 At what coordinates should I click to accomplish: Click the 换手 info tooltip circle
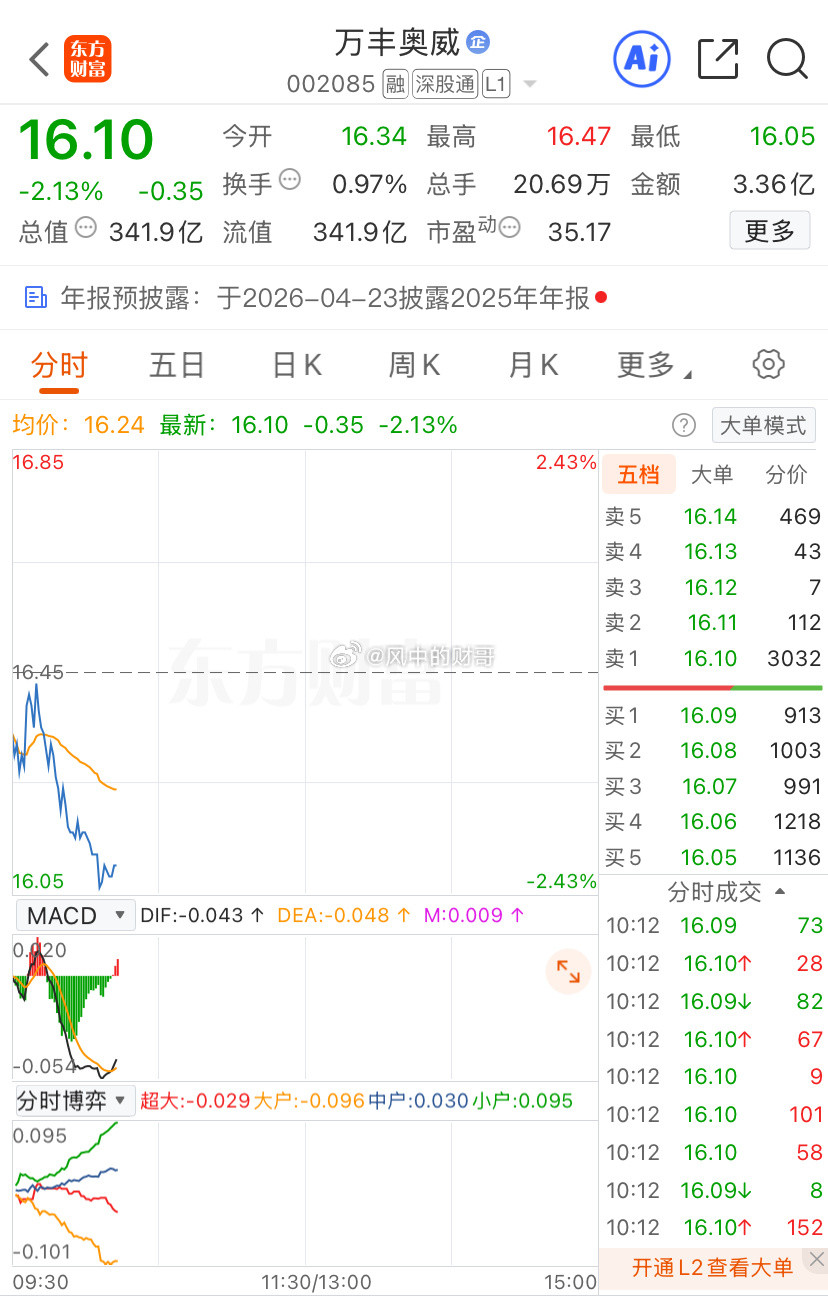tap(289, 183)
